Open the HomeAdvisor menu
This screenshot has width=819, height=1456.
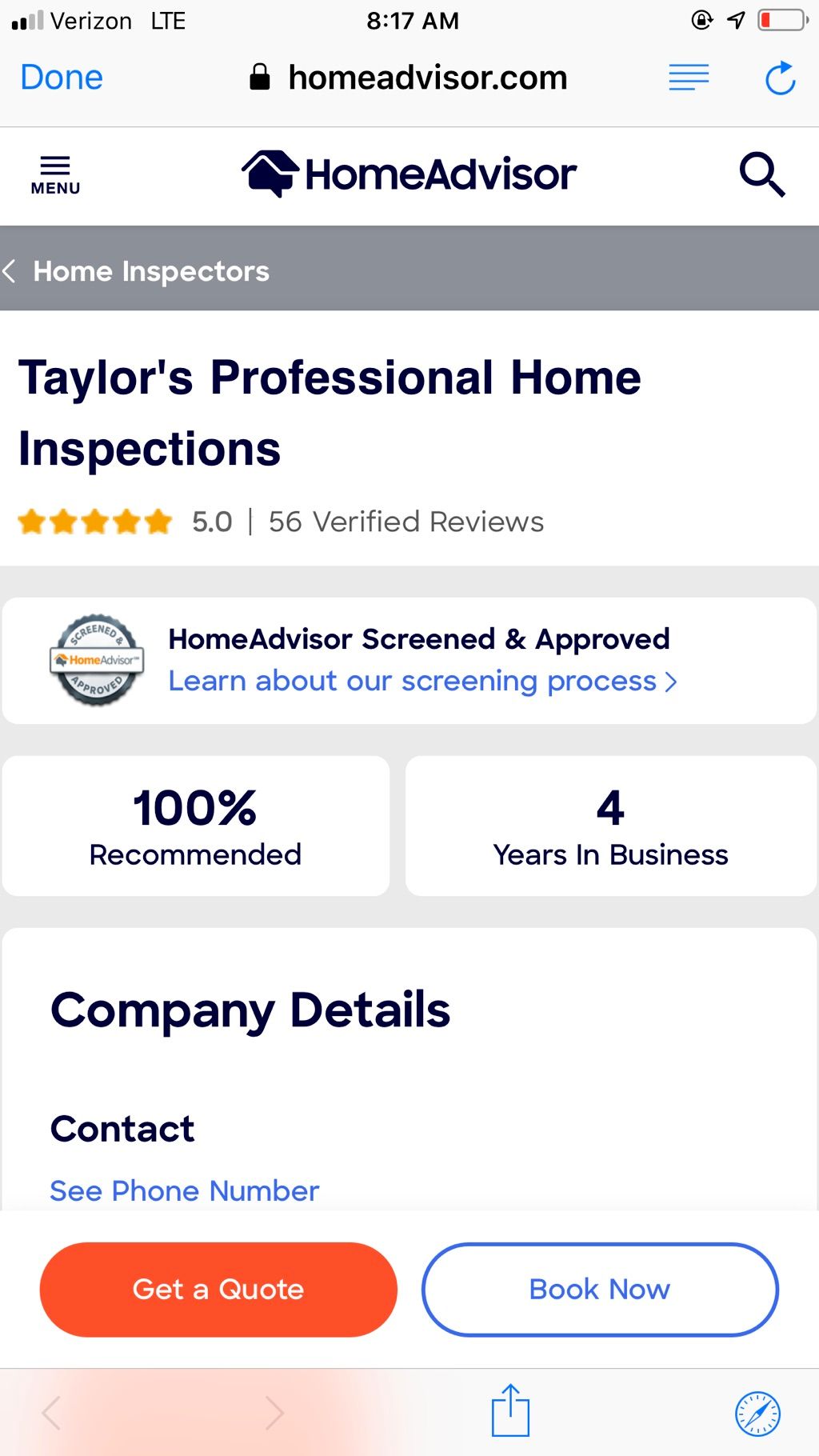pyautogui.click(x=55, y=175)
